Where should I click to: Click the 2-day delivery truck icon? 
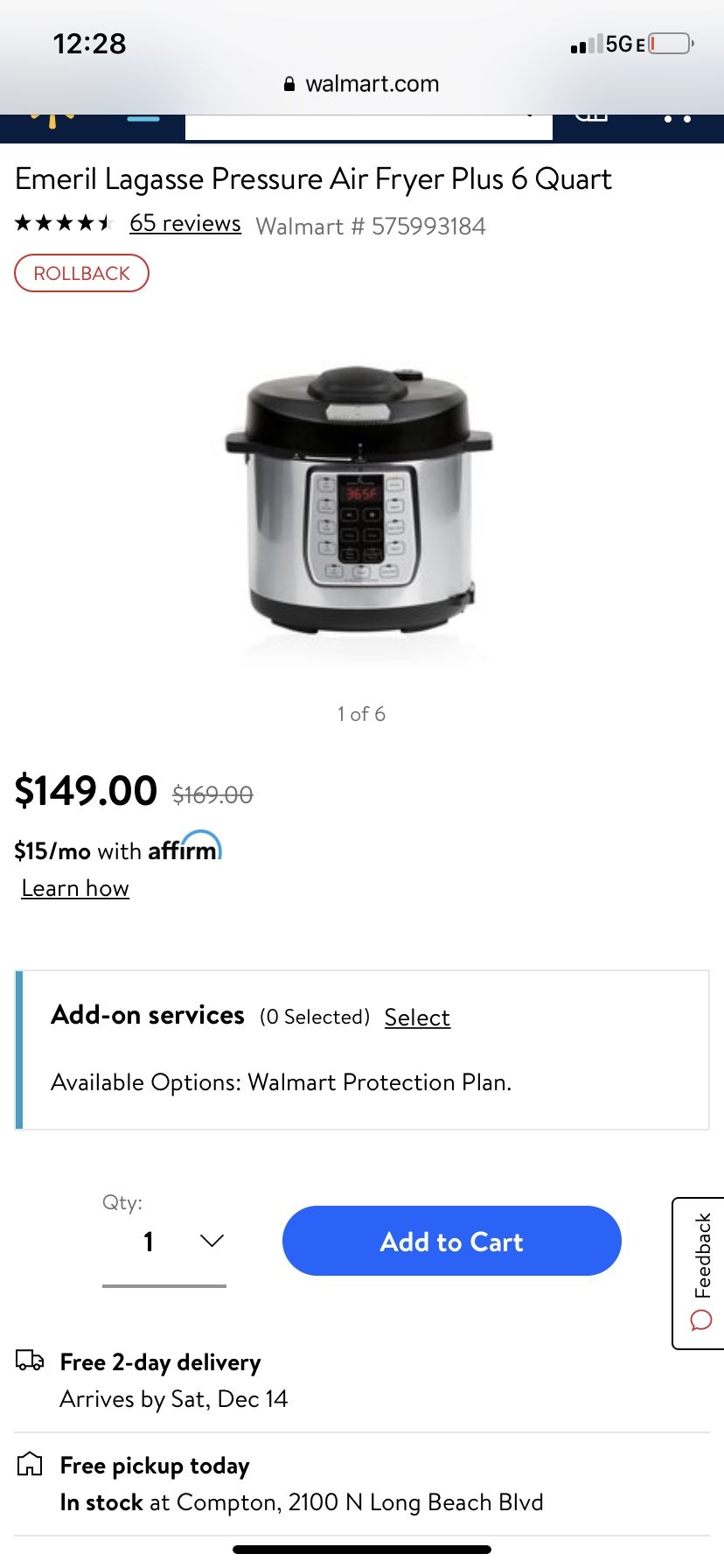coord(29,1361)
